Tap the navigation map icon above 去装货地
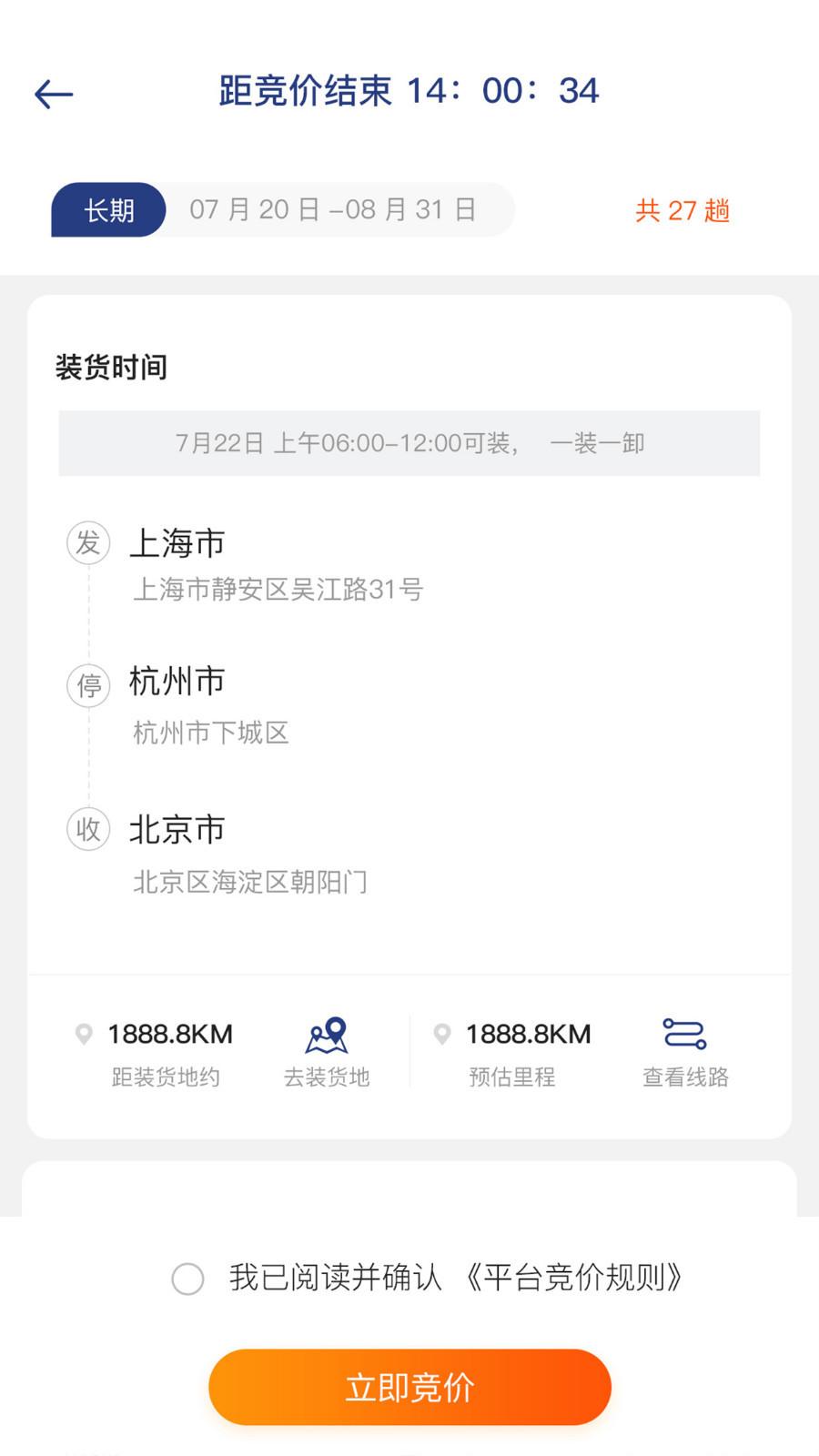The image size is (819, 1456). 326,1033
